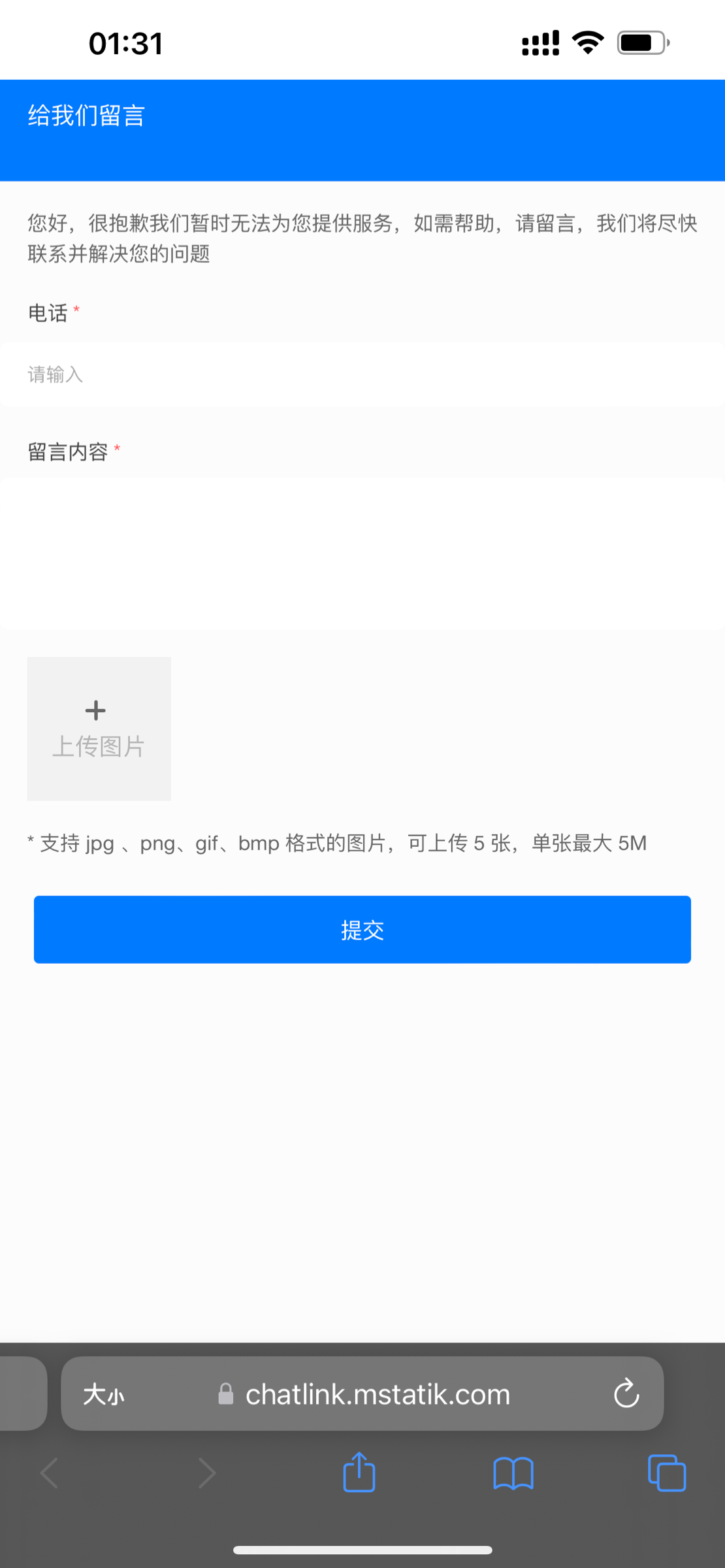Reload the page via refresh icon
725x1568 pixels.
[626, 1394]
